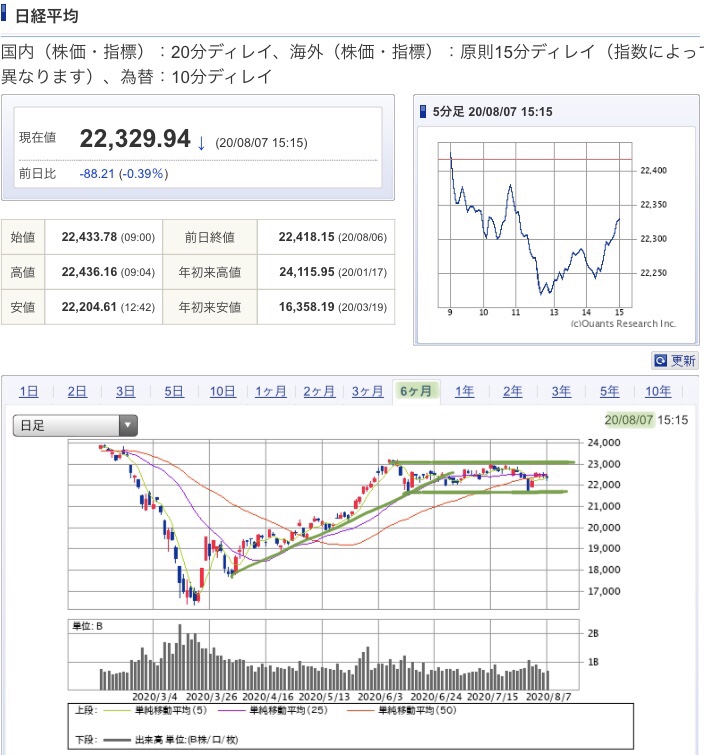Switch chart range to 2日
This screenshot has width=704, height=755.
pyautogui.click(x=77, y=391)
